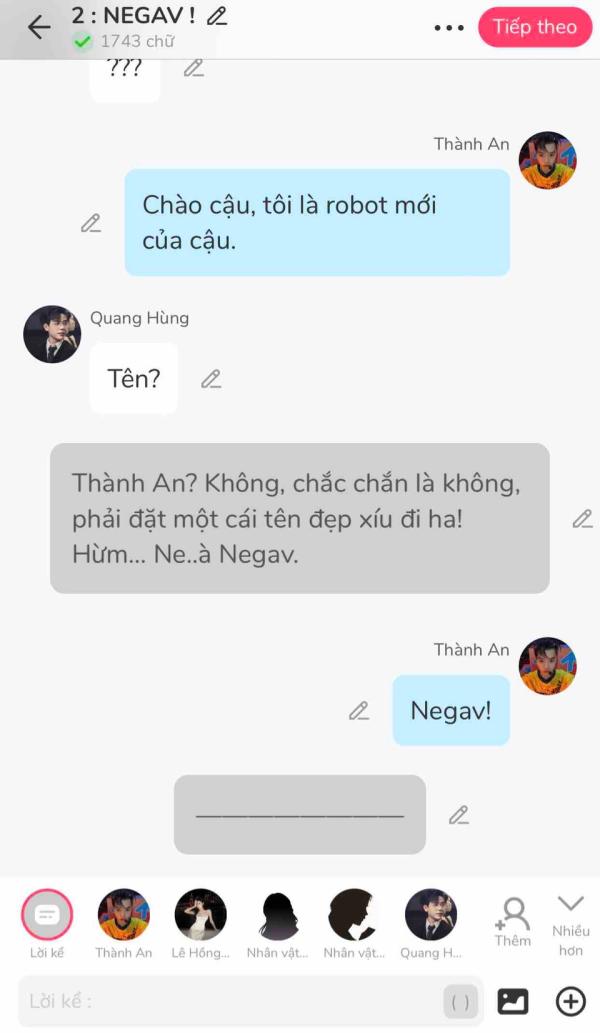
Task: Edit the narration about 'Thành An? Không'
Action: [x=582, y=518]
